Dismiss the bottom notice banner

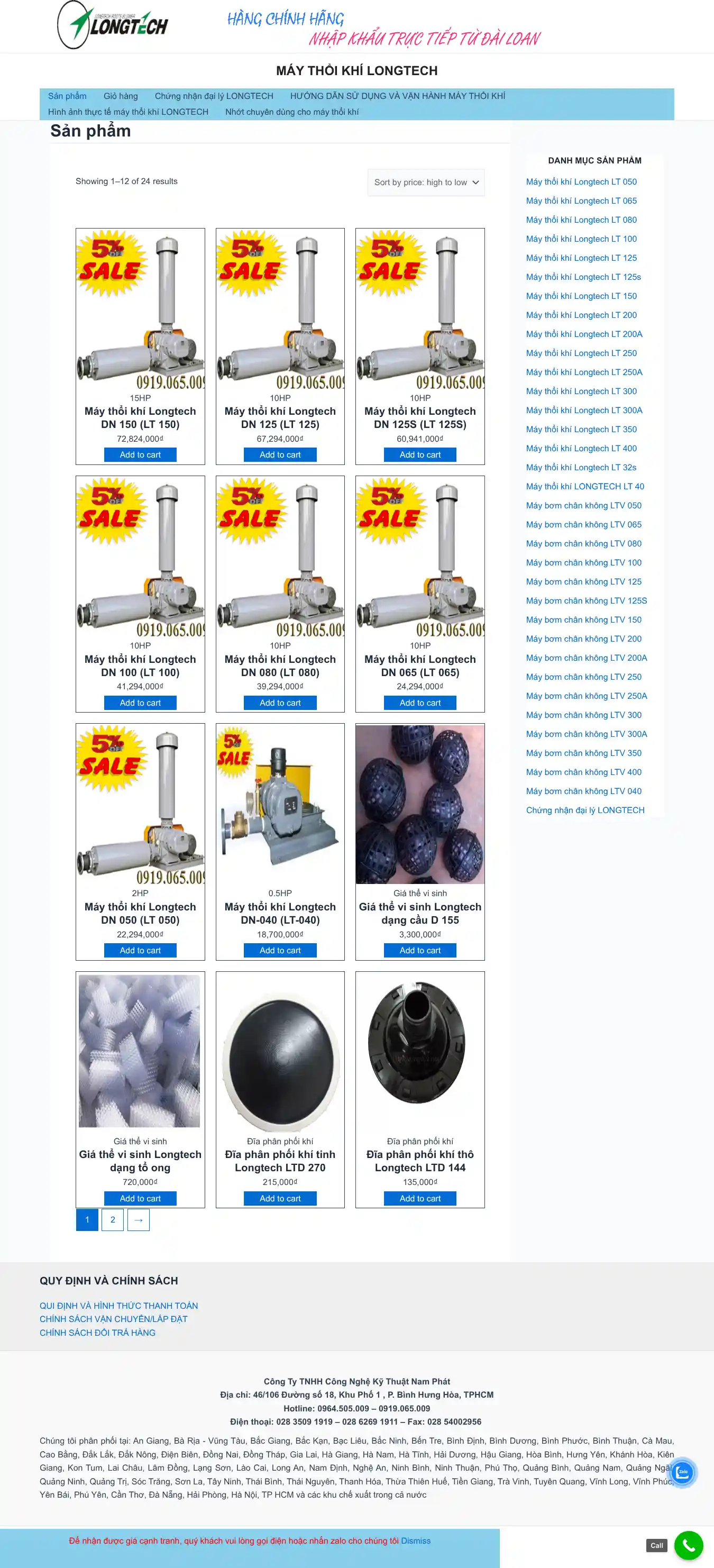click(416, 1540)
